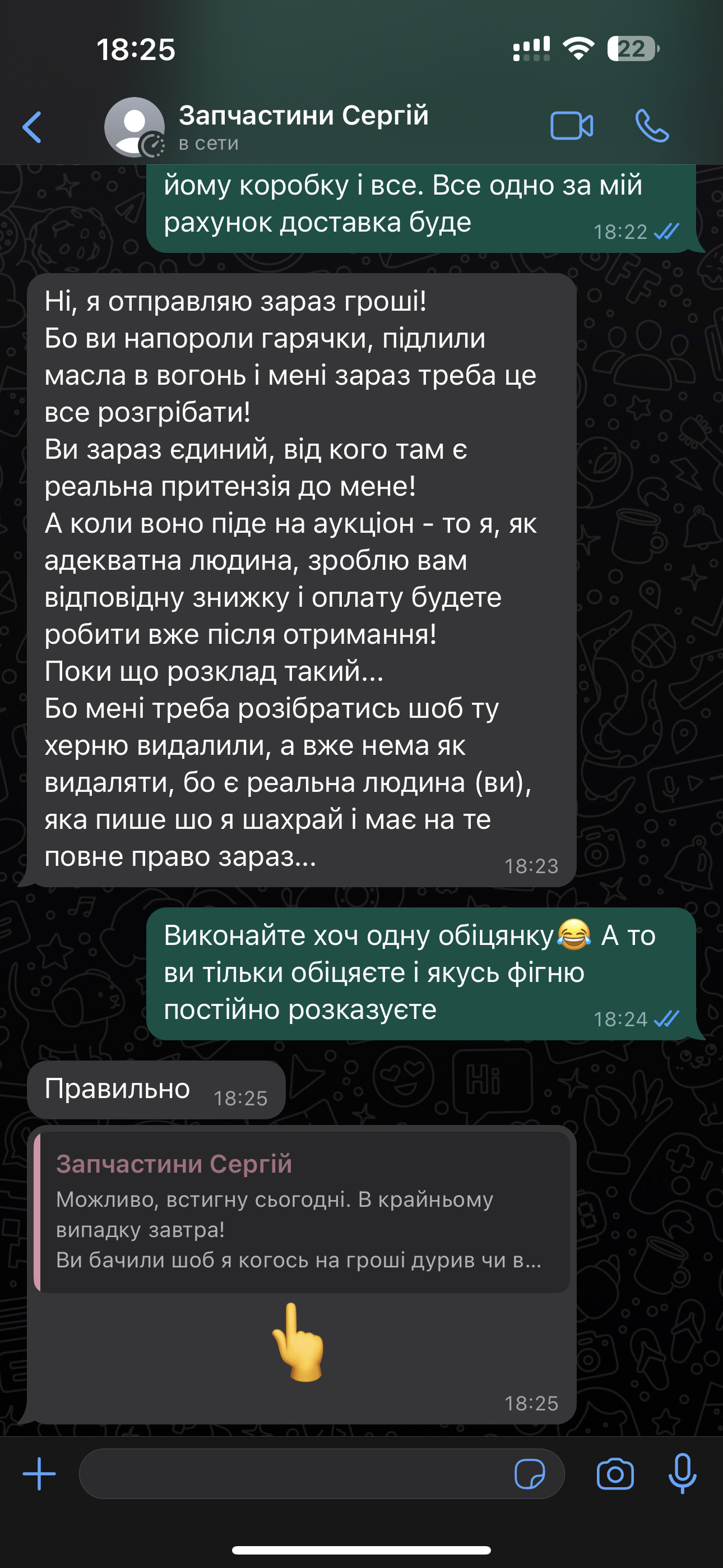Start a video call with Запчастини Сергій
723x1568 pixels.
[x=571, y=126]
